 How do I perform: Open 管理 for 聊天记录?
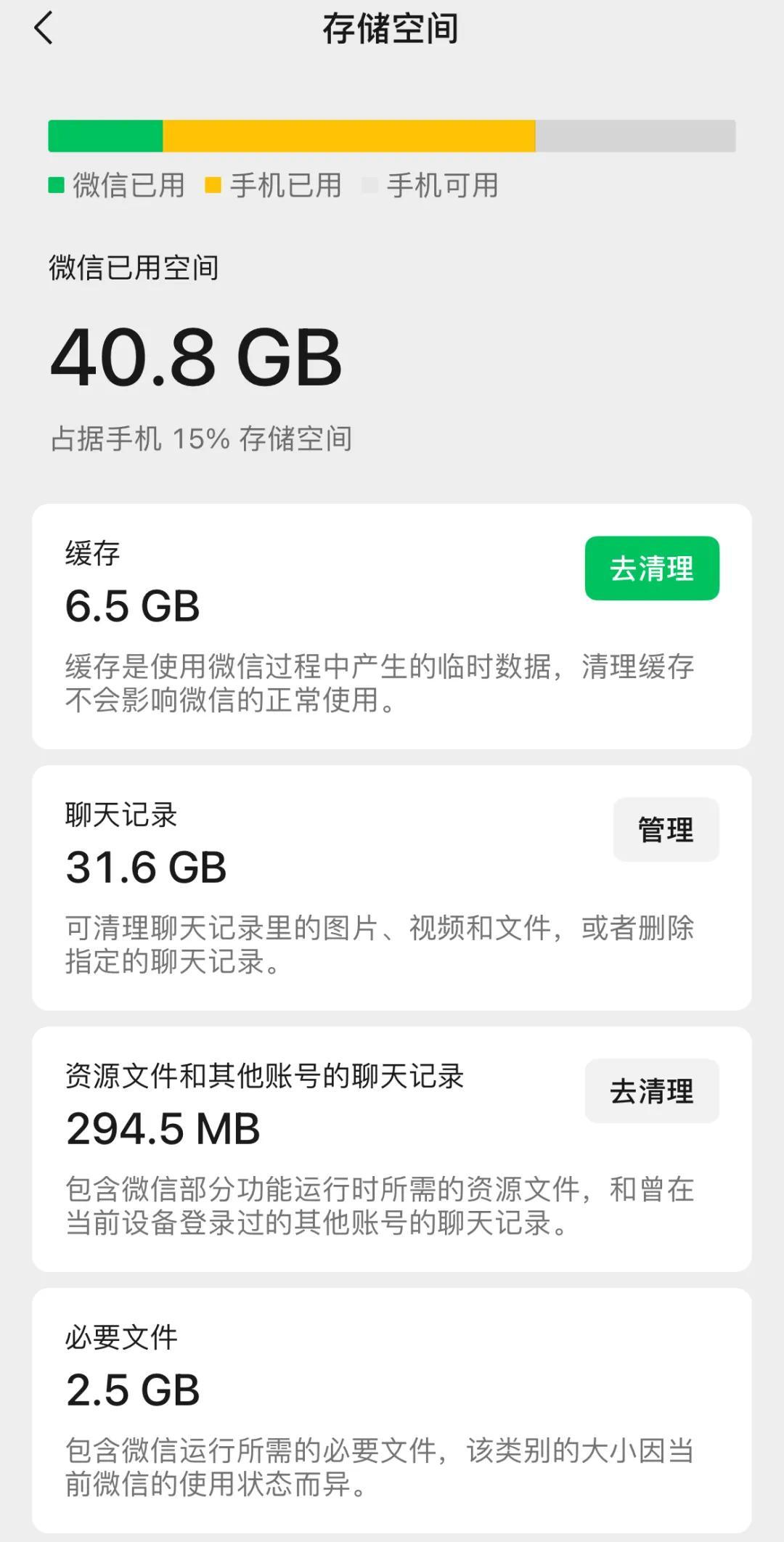point(666,830)
